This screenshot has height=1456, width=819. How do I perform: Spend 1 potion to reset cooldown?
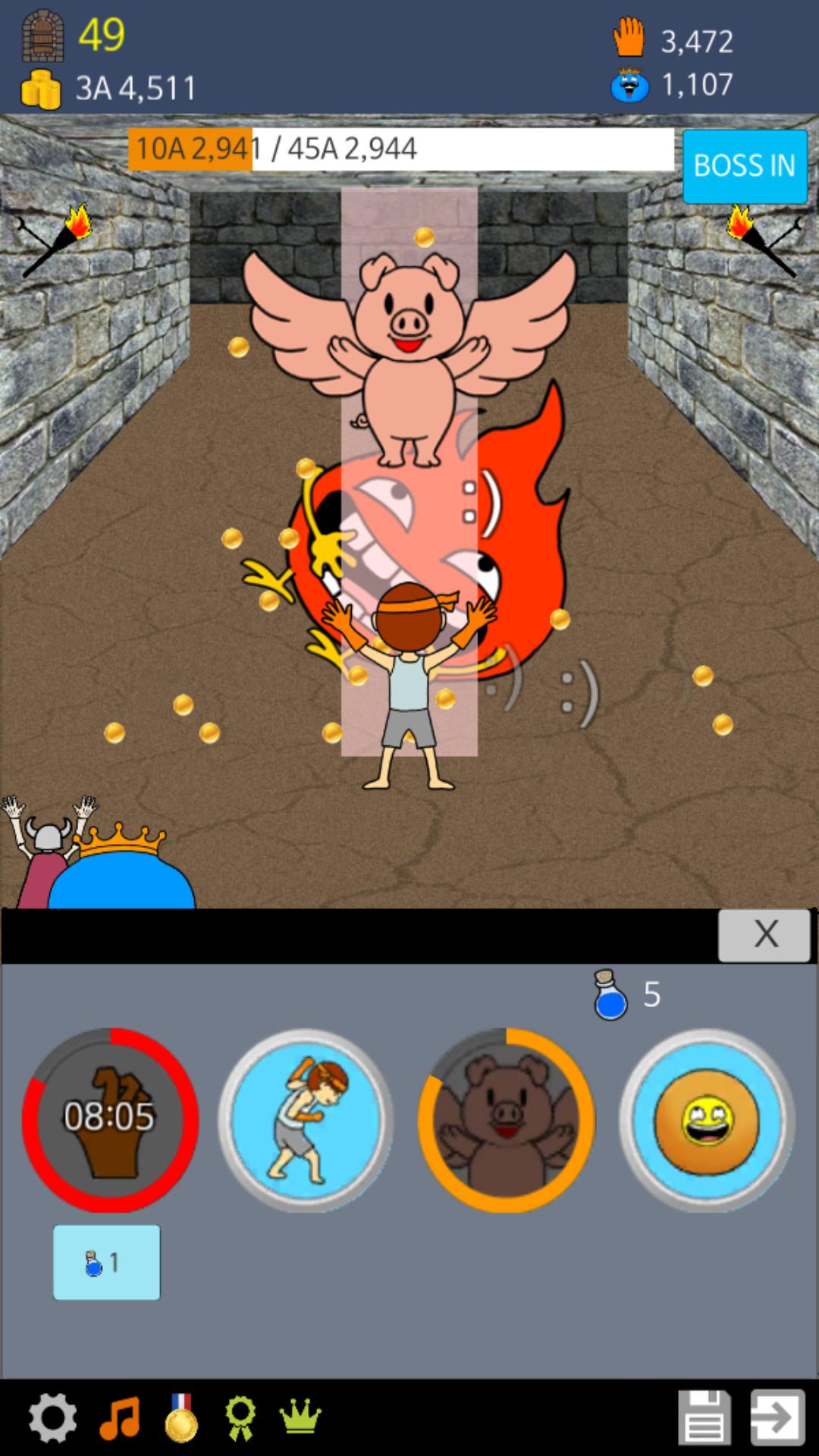[106, 1263]
